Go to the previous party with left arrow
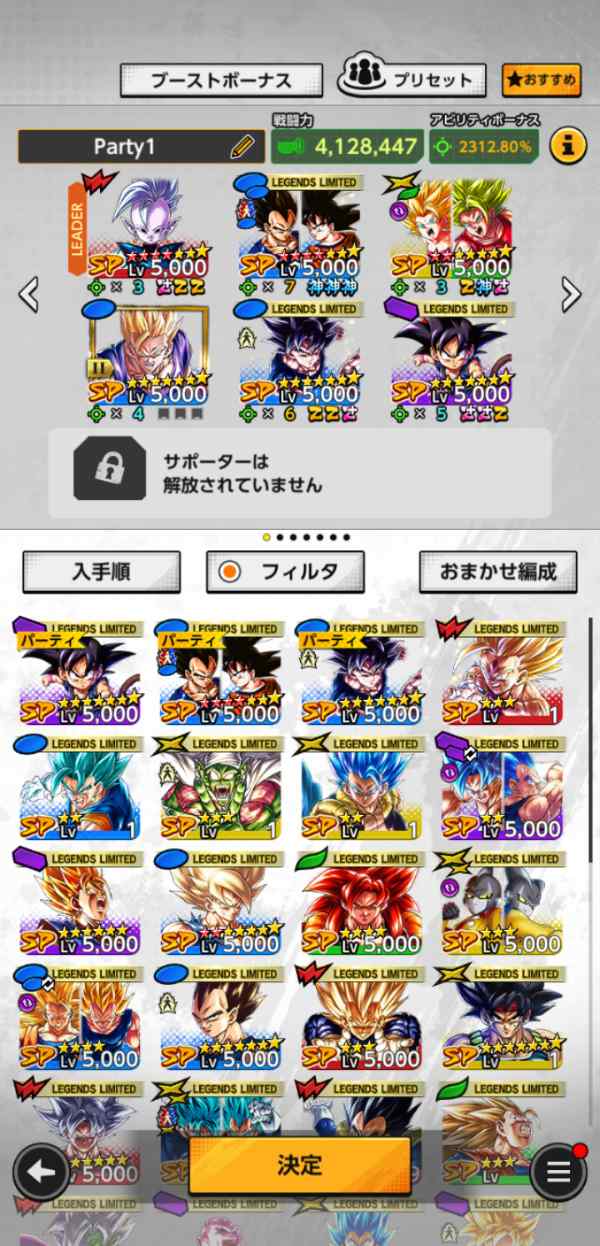The width and height of the screenshot is (600, 1246). coord(30,293)
